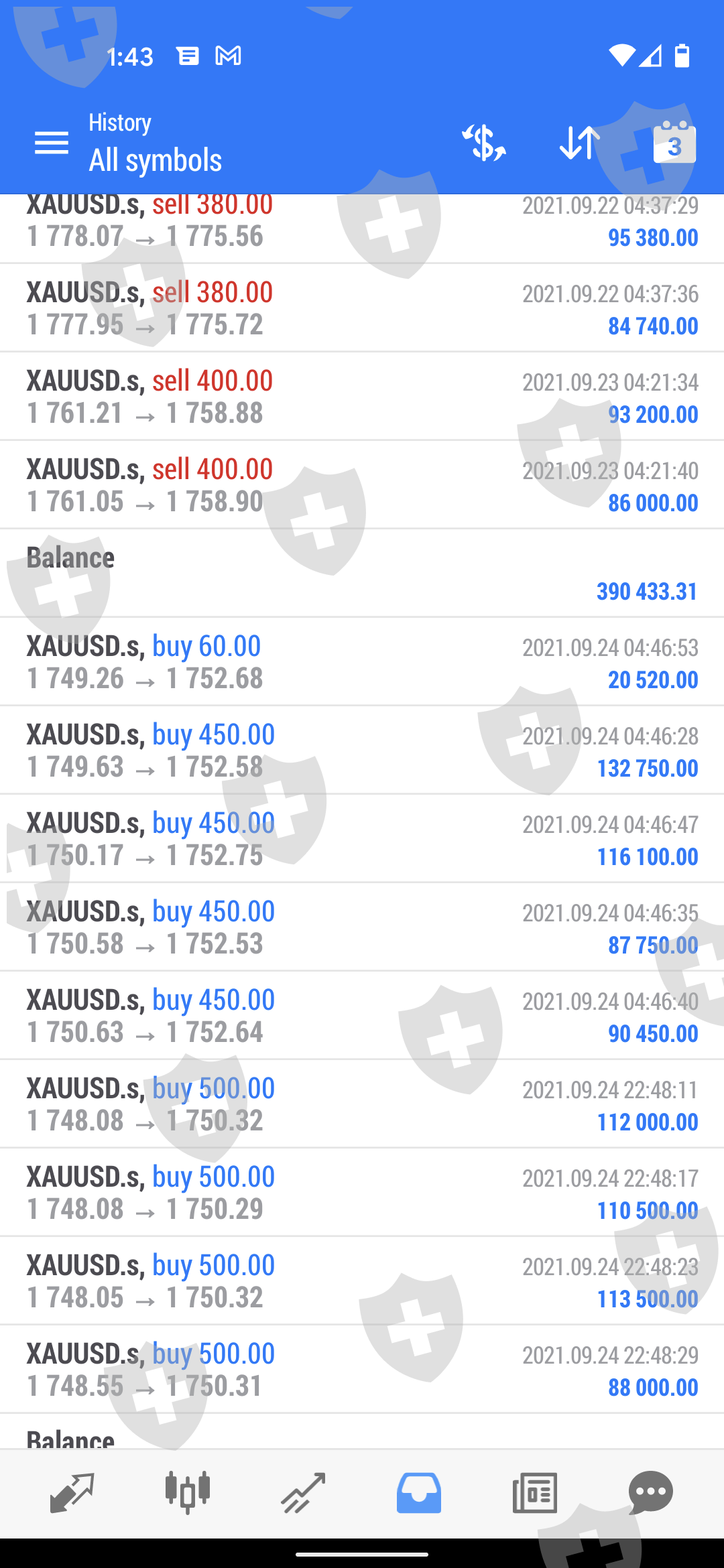The width and height of the screenshot is (724, 1568).
Task: Switch to the Trade tab
Action: tap(303, 1493)
